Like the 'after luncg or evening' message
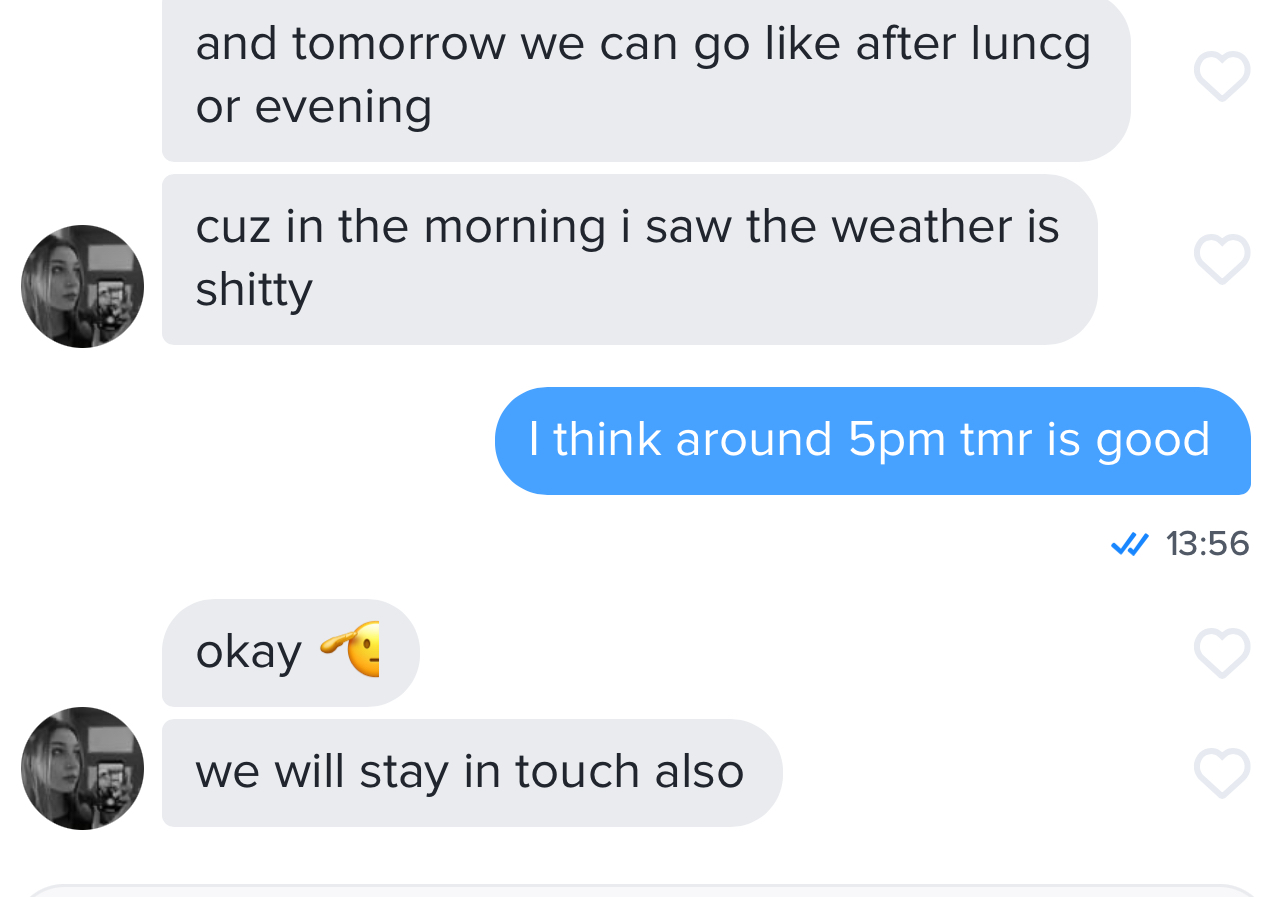 click(1222, 76)
